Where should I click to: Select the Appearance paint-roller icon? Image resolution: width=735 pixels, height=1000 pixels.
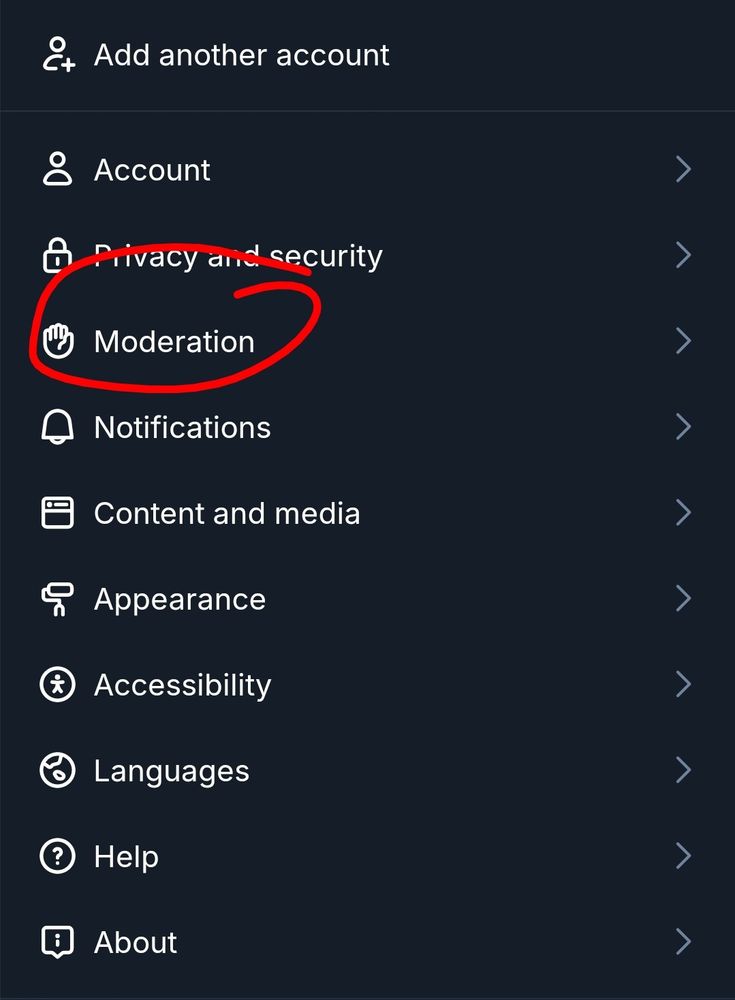click(x=58, y=598)
